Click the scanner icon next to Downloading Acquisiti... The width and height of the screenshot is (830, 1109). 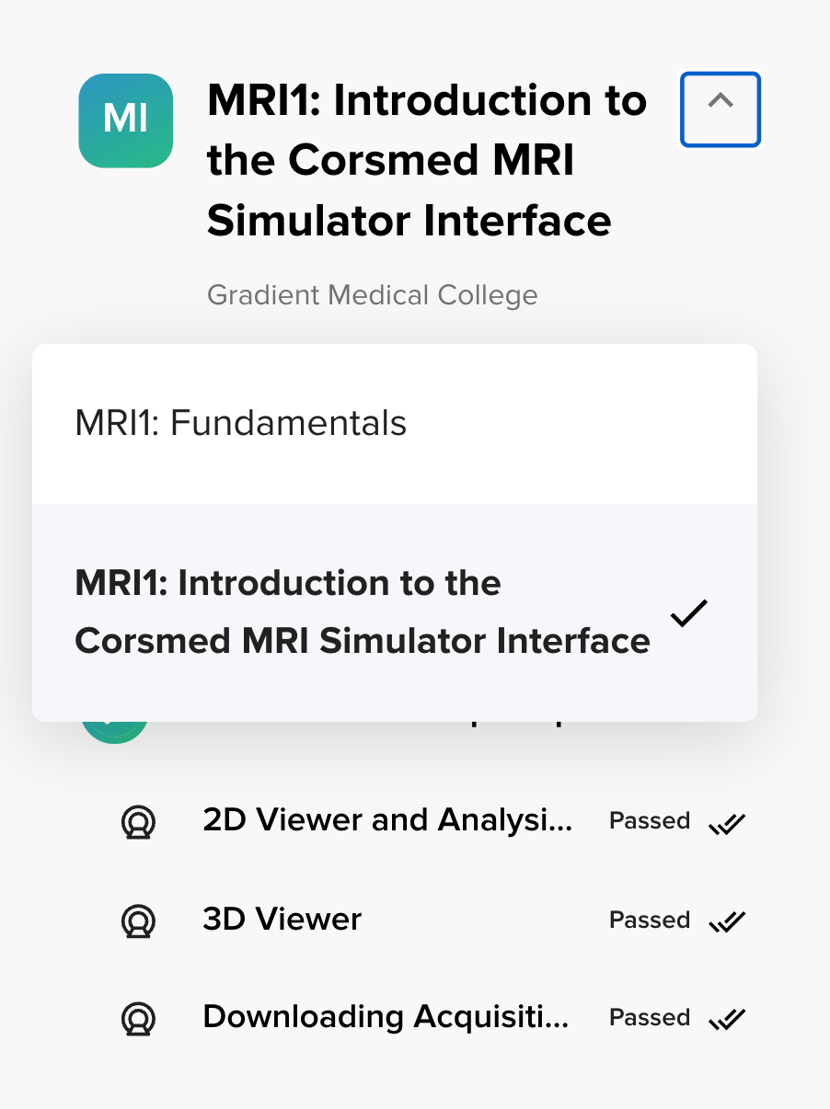click(x=140, y=1018)
